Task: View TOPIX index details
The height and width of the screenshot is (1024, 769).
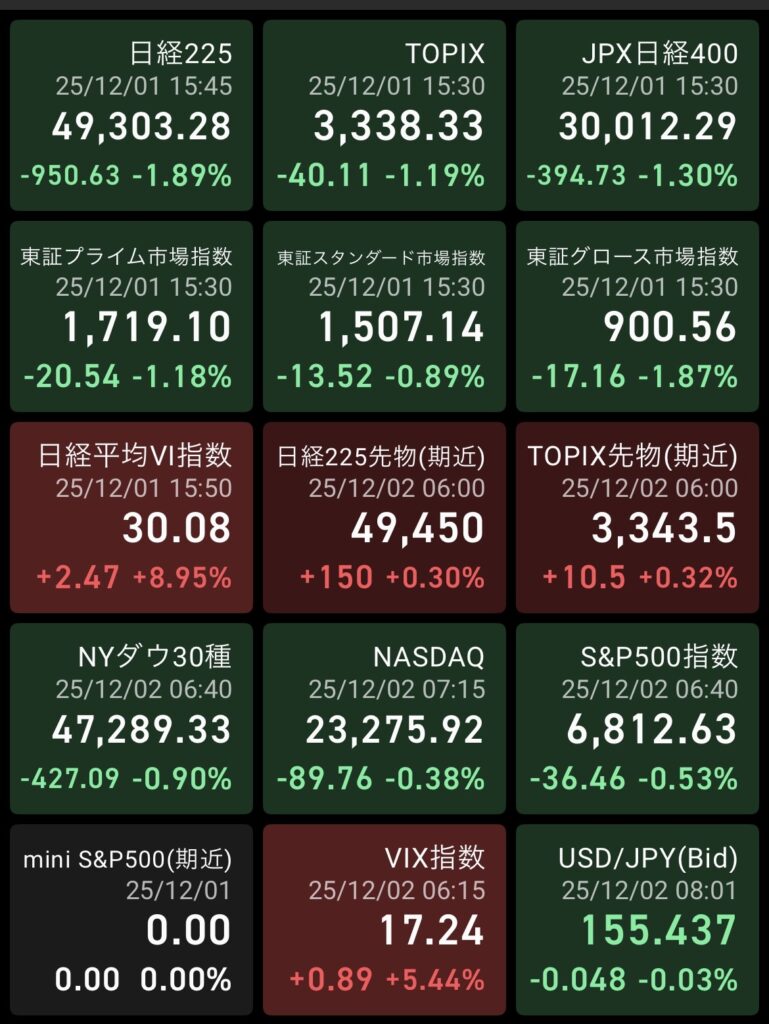Action: point(385,115)
